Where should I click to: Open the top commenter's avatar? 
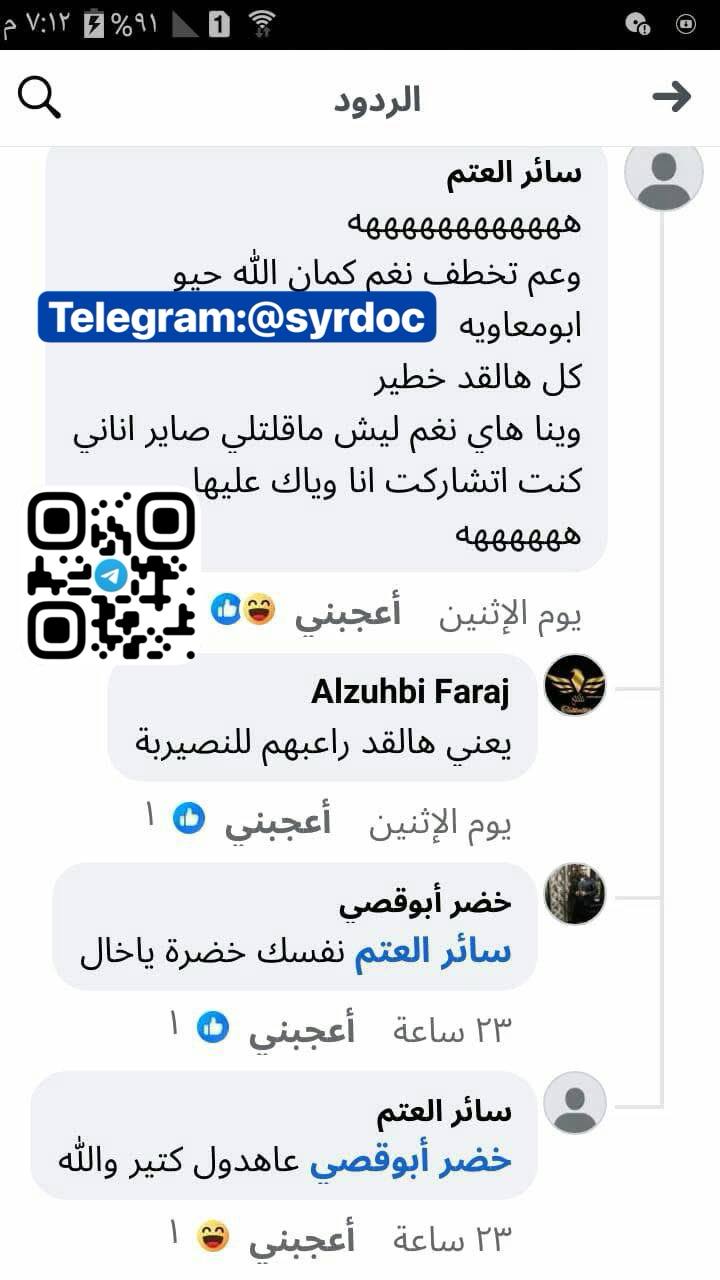(x=664, y=175)
